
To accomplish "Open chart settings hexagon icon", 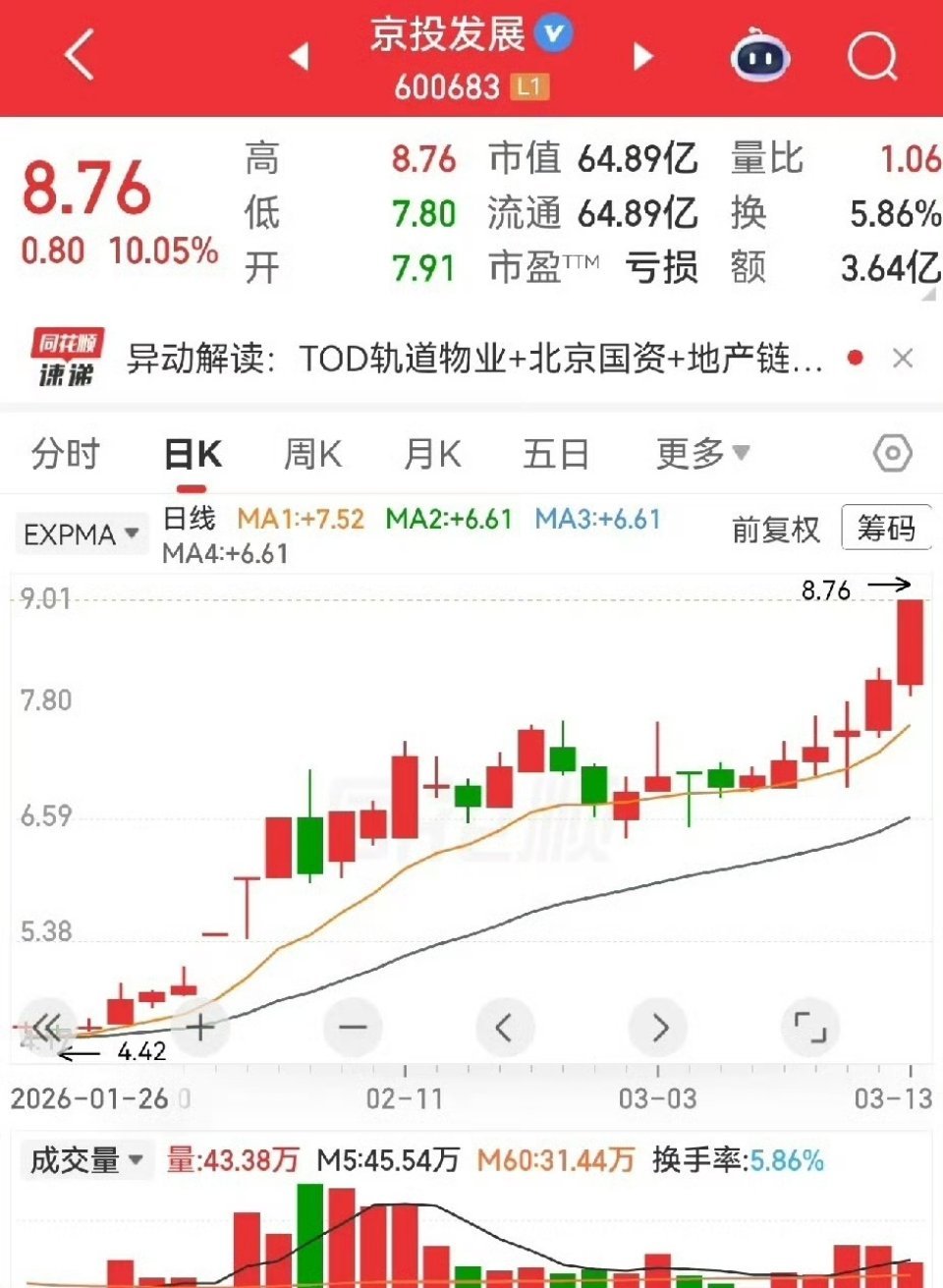I will coord(892,454).
